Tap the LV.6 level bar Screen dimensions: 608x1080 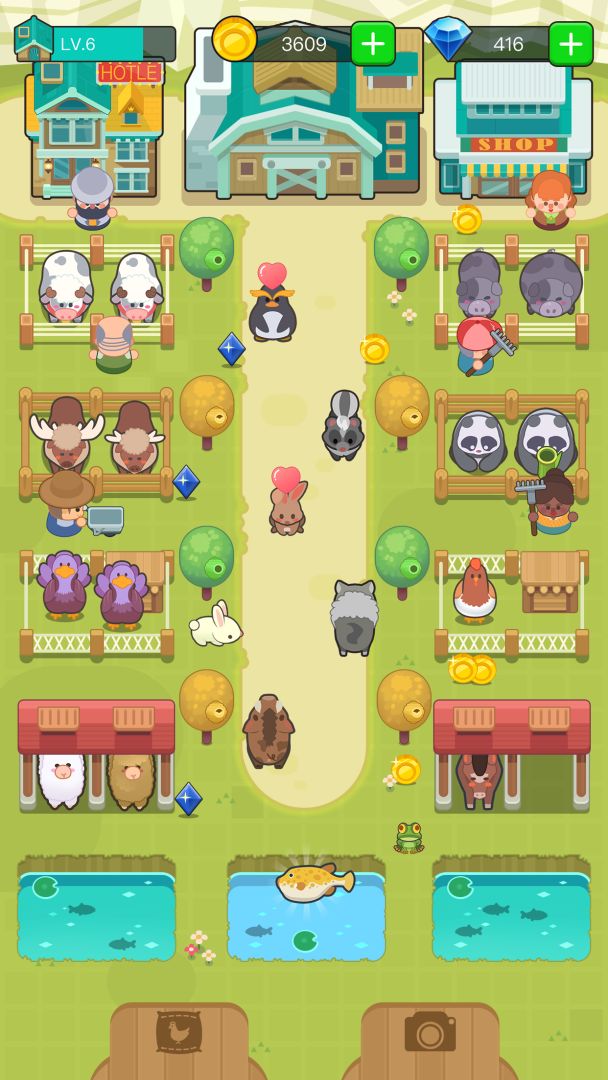tap(100, 44)
